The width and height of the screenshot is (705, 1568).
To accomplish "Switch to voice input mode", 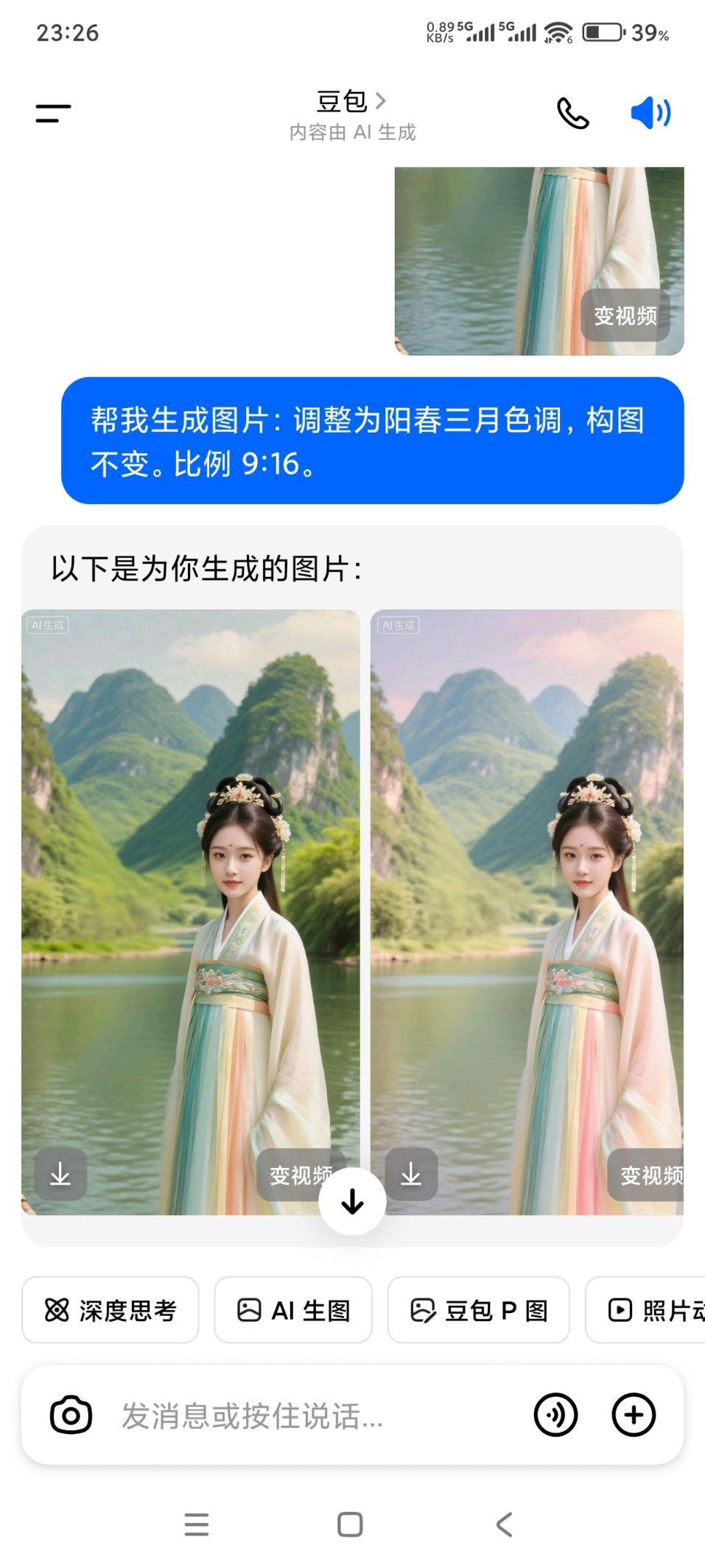I will 555,1415.
